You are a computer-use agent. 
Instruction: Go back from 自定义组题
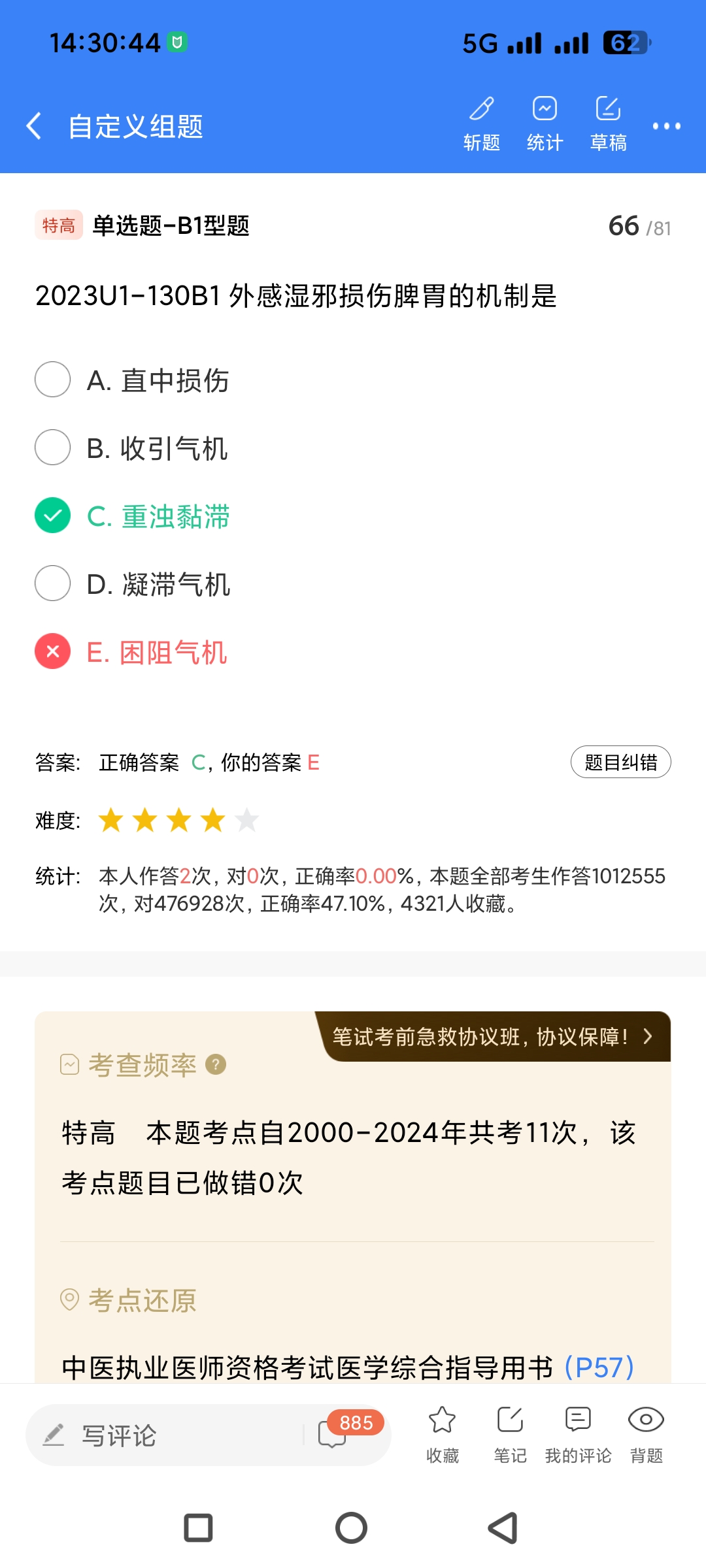click(x=34, y=126)
